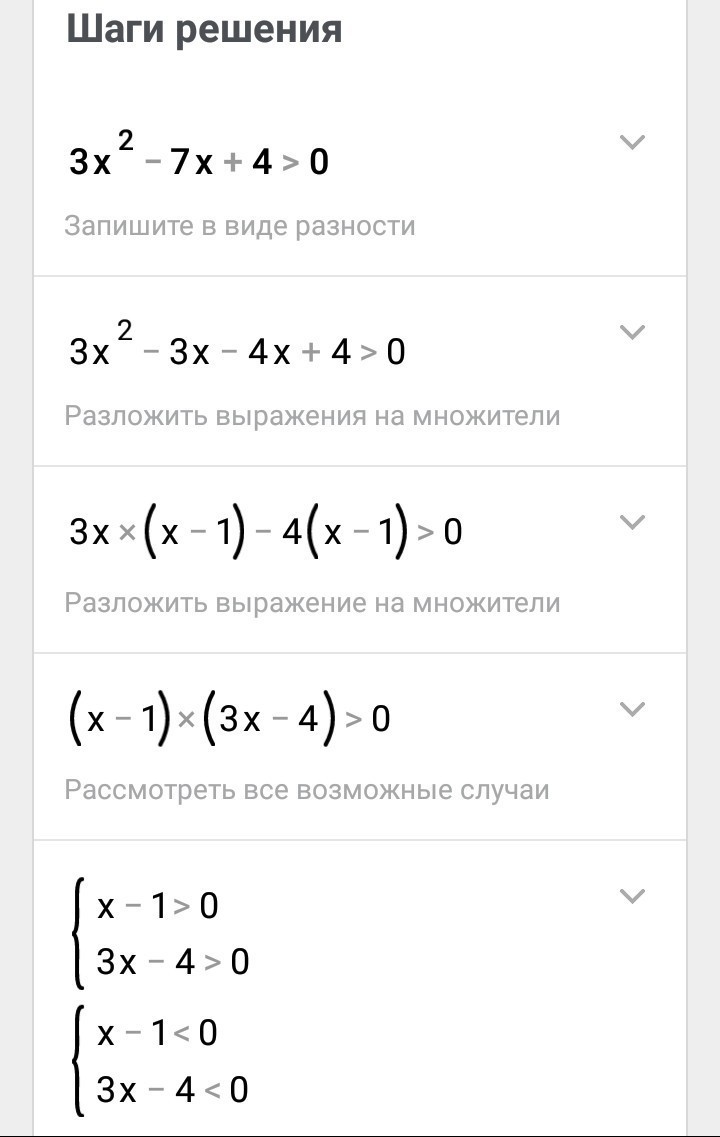Expand the step 3x×(x − 1) − 4(x − 1) > 0

[632, 521]
